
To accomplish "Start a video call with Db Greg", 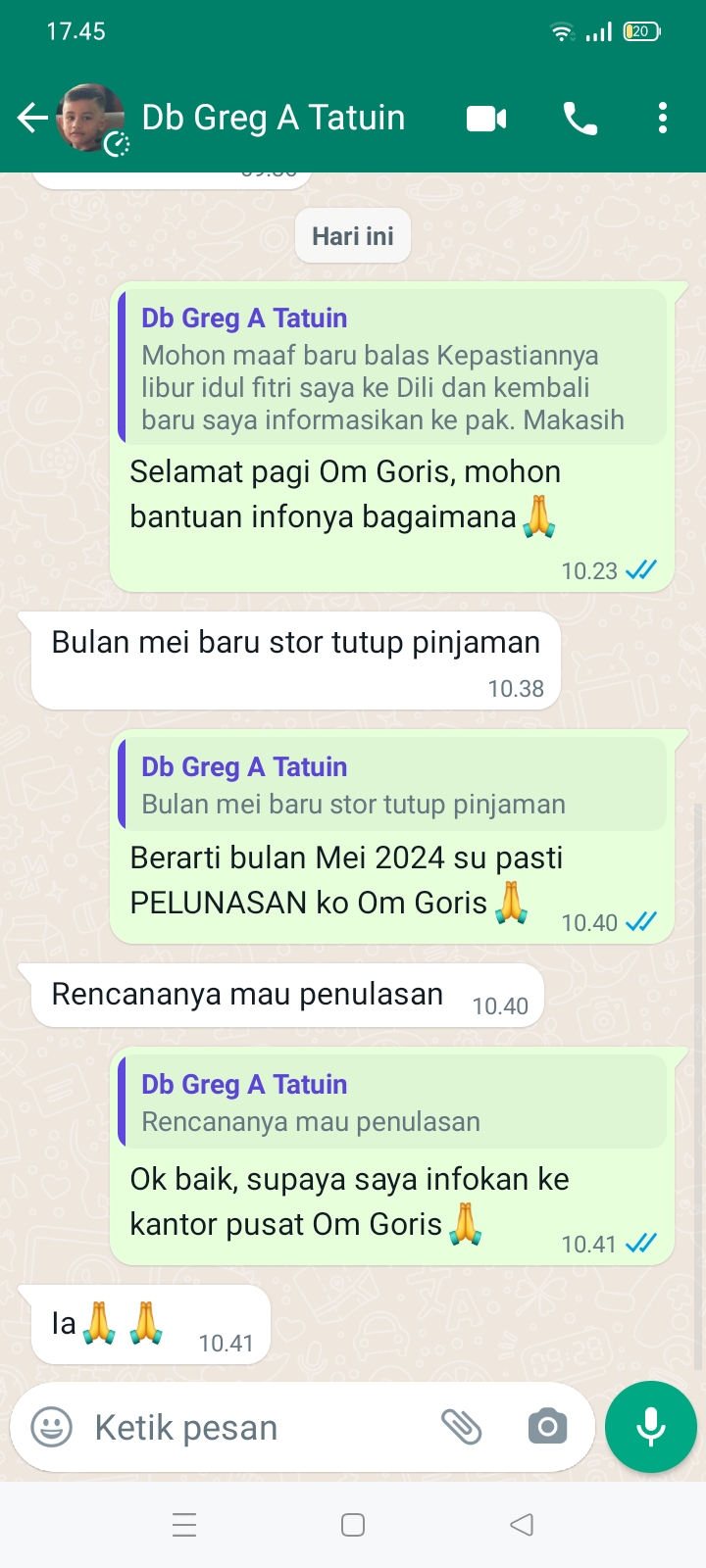I will [x=486, y=119].
